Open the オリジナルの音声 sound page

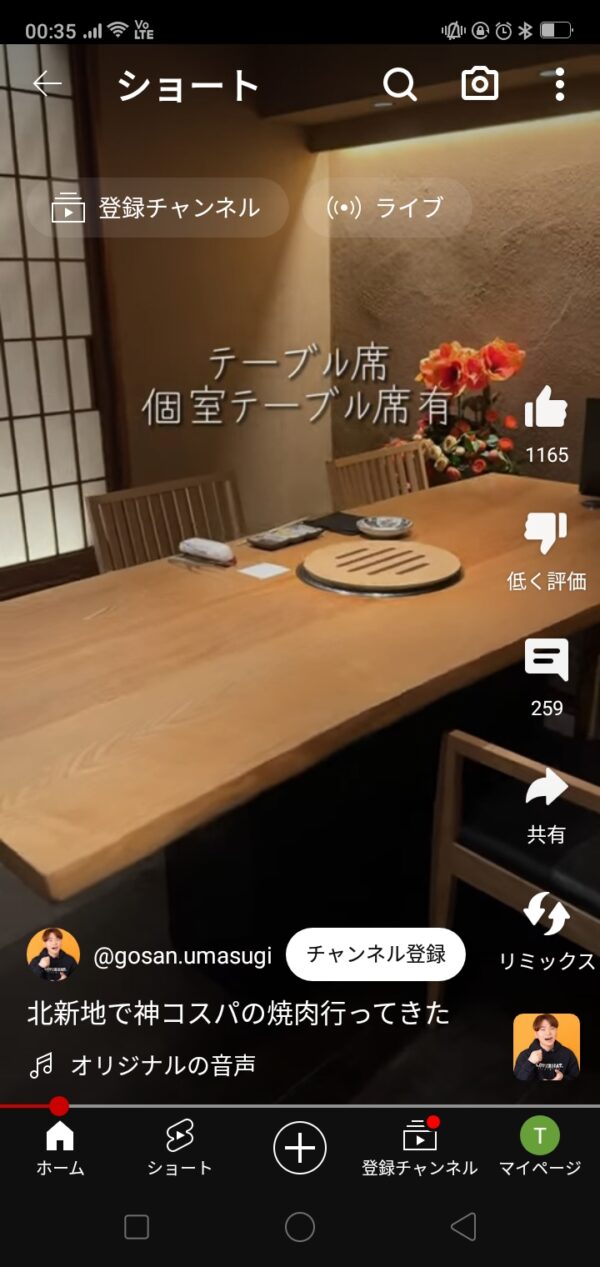point(162,1065)
